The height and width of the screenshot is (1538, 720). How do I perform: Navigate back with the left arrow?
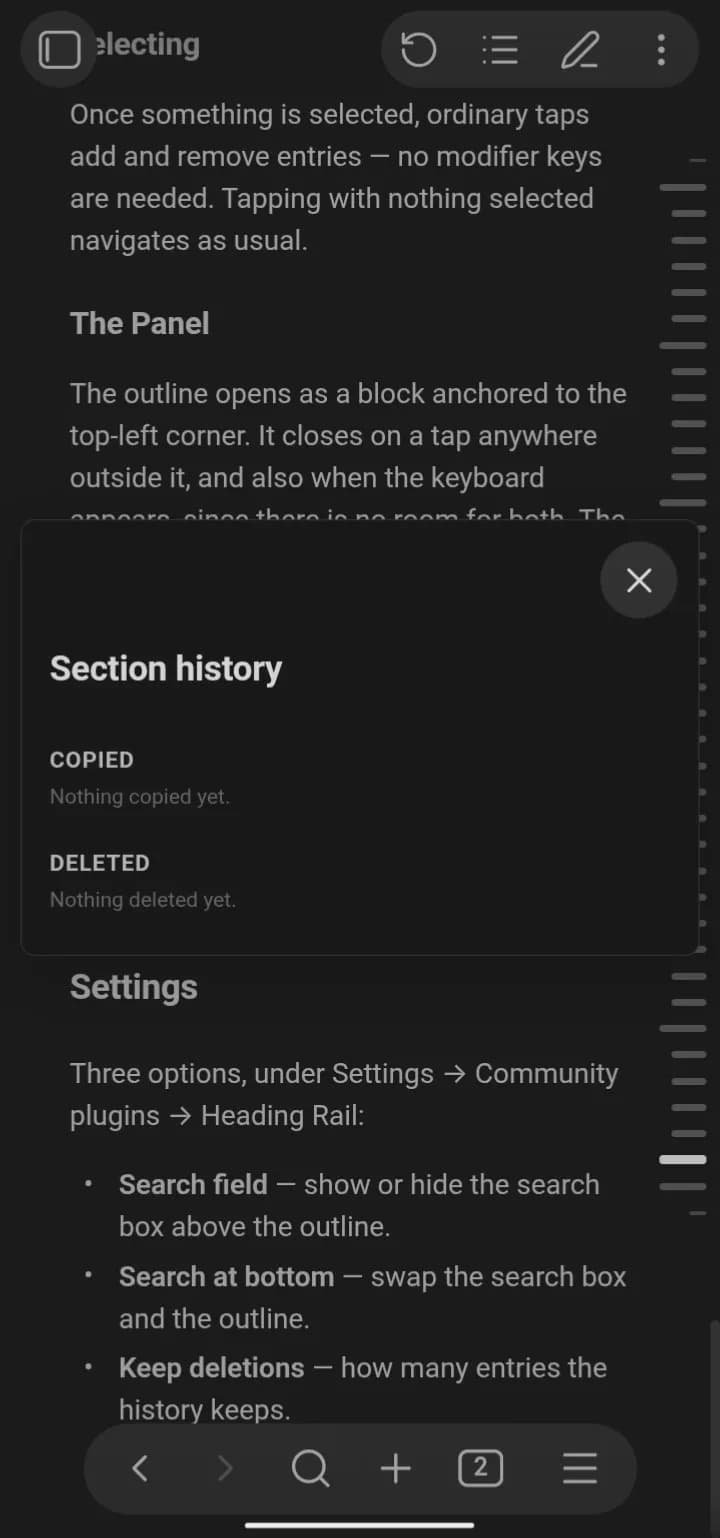(140, 1468)
